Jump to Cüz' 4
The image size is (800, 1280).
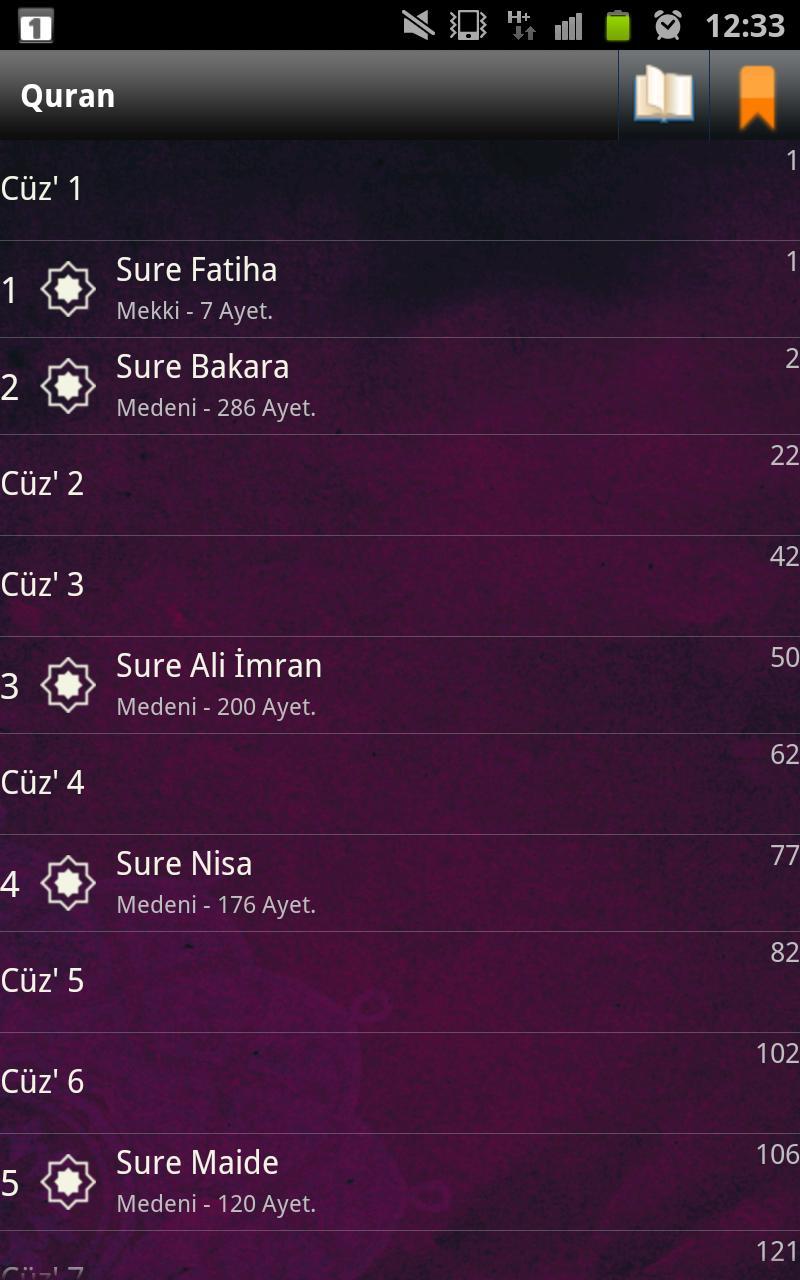(x=400, y=784)
